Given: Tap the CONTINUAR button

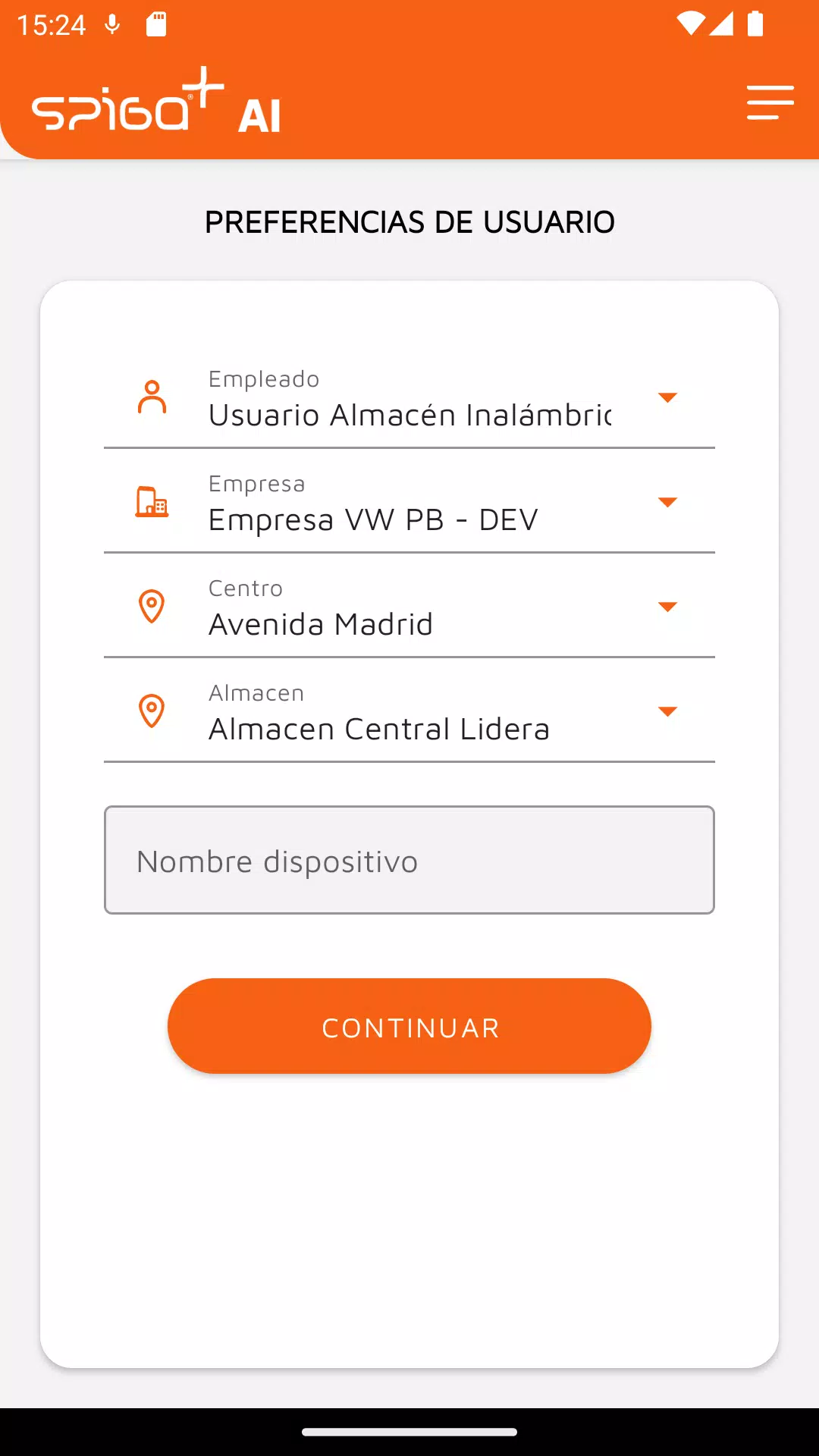Looking at the screenshot, I should [x=409, y=1026].
